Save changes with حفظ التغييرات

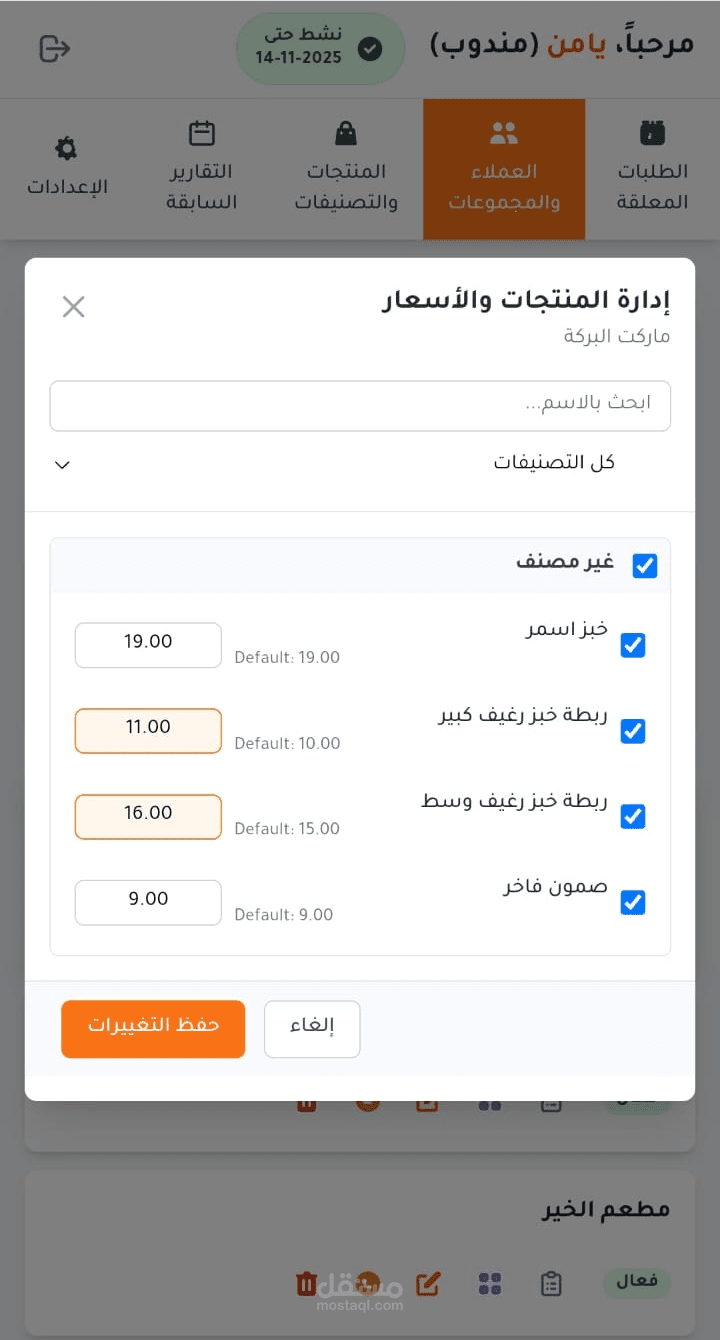click(x=153, y=1029)
